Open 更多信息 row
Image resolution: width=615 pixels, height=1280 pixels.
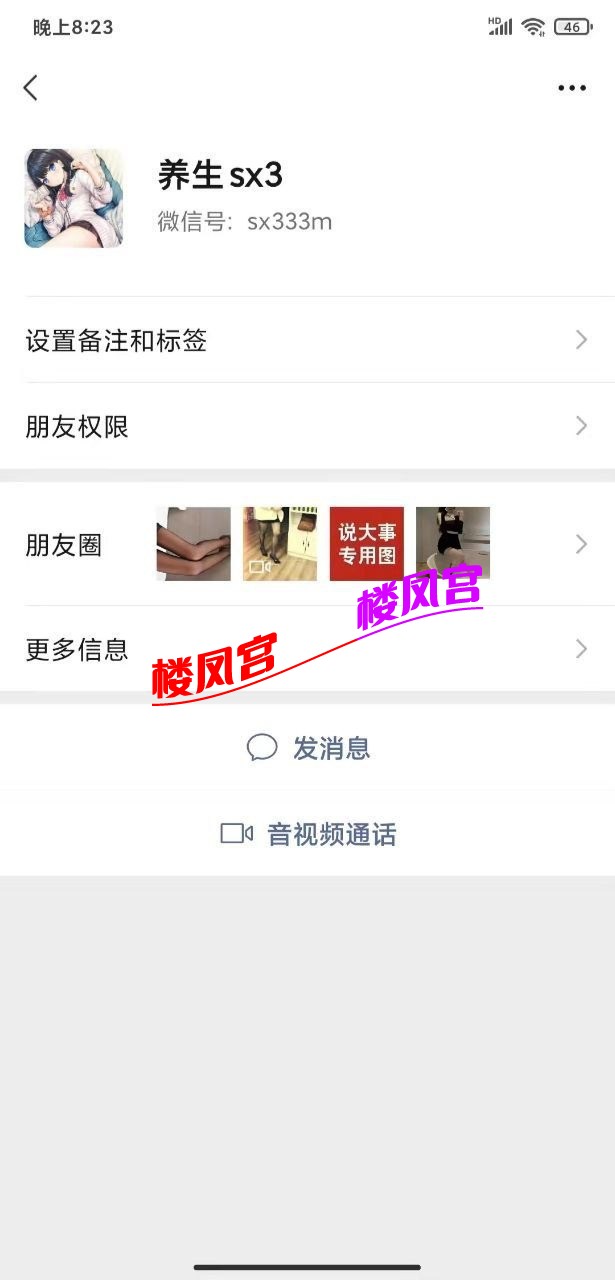coord(307,649)
